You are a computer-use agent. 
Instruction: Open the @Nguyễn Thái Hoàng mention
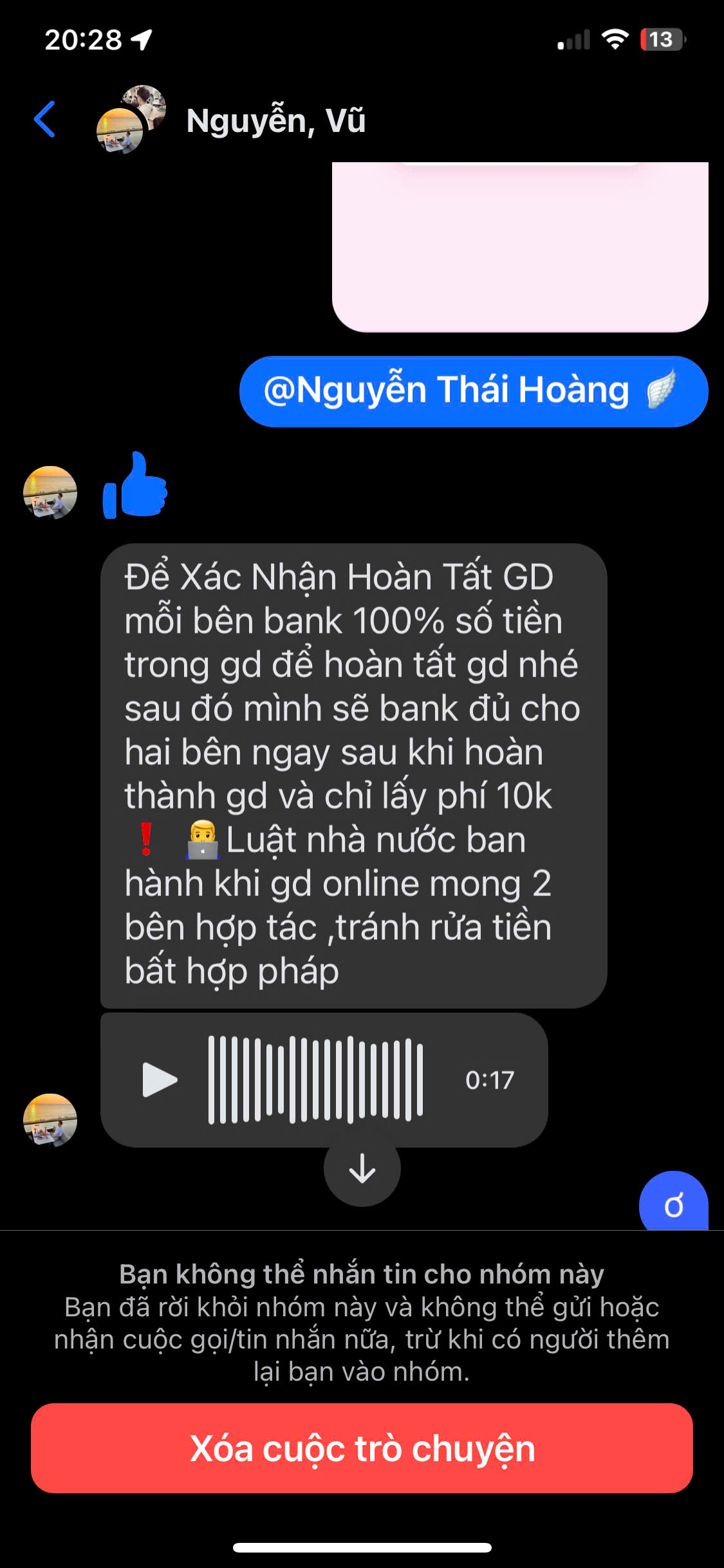tap(445, 390)
